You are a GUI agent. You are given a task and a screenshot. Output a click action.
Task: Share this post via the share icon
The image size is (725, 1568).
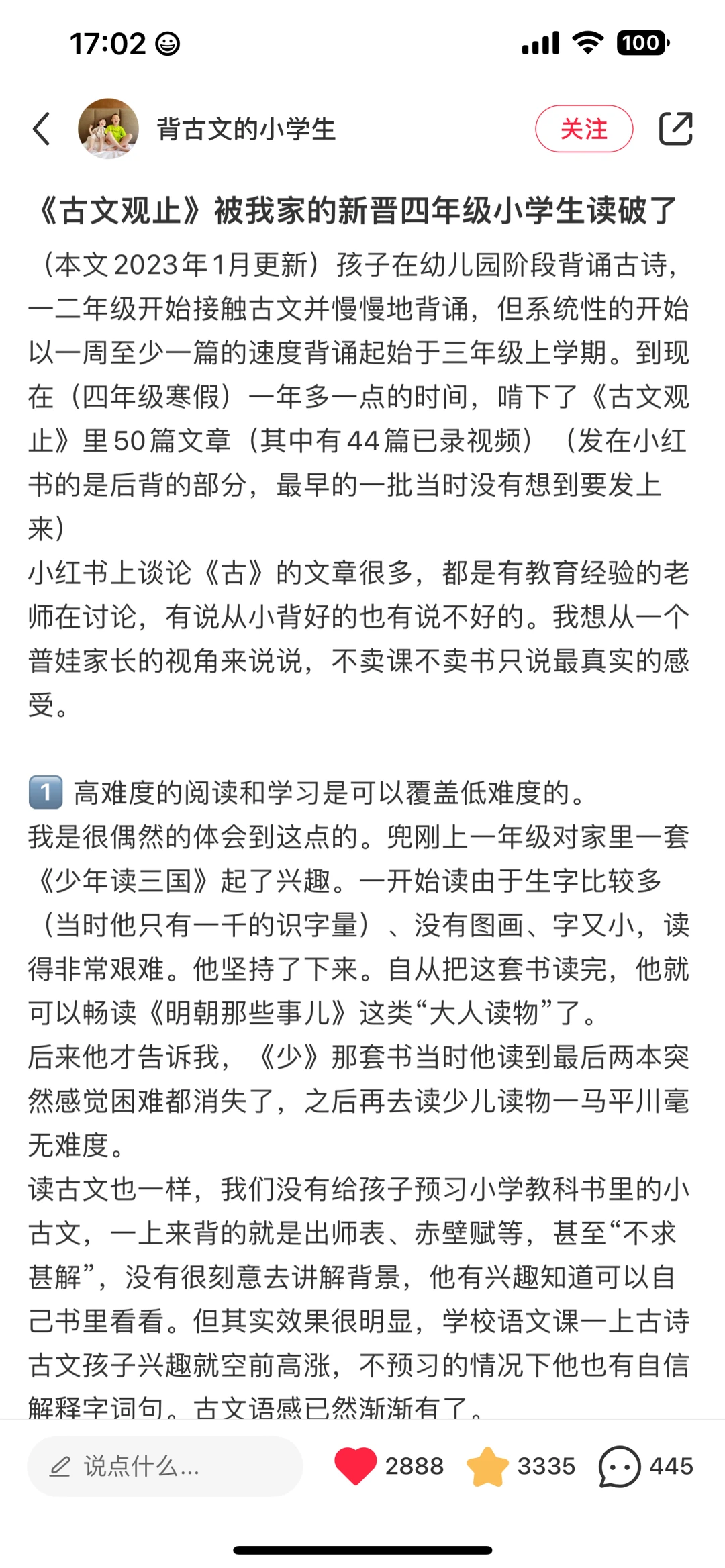675,128
